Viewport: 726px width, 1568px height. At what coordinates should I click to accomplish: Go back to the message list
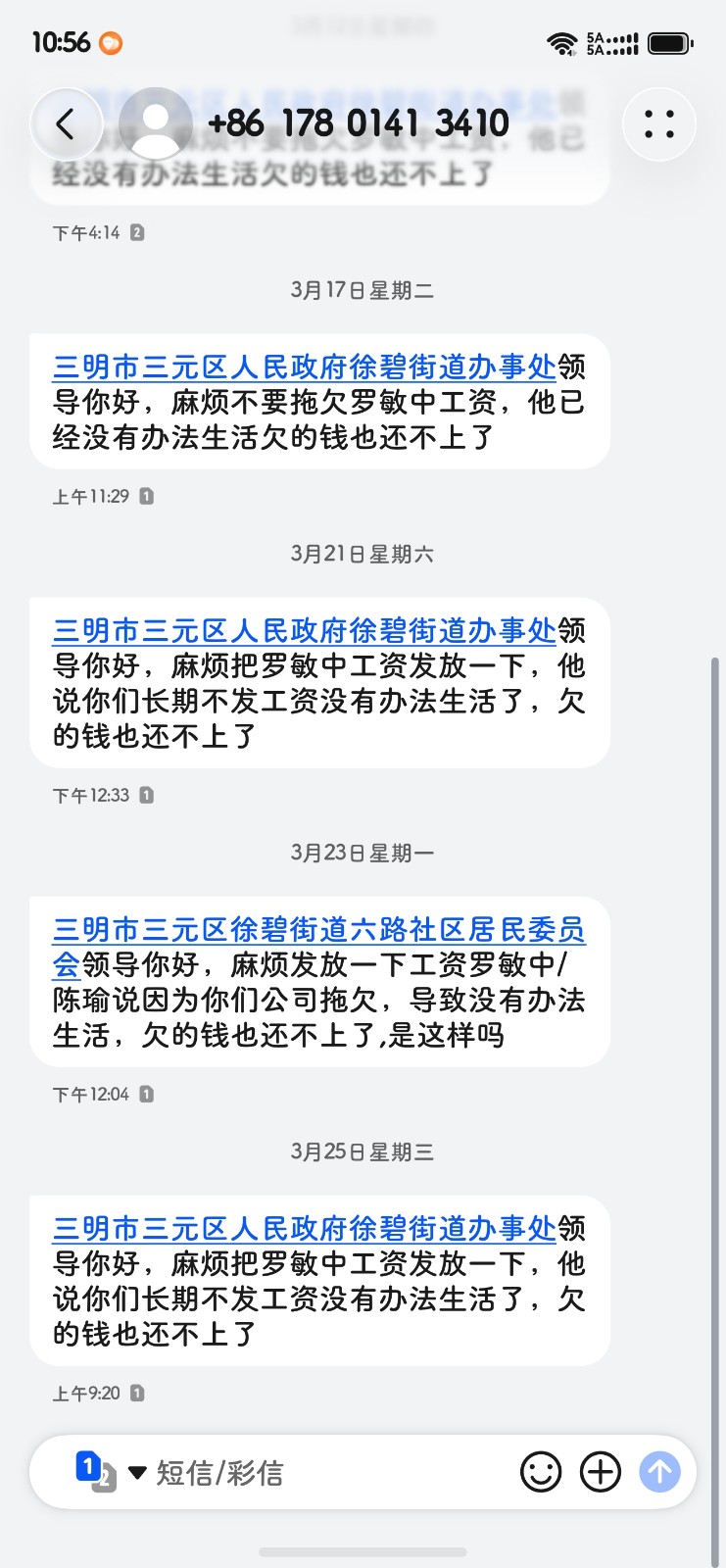pos(66,124)
